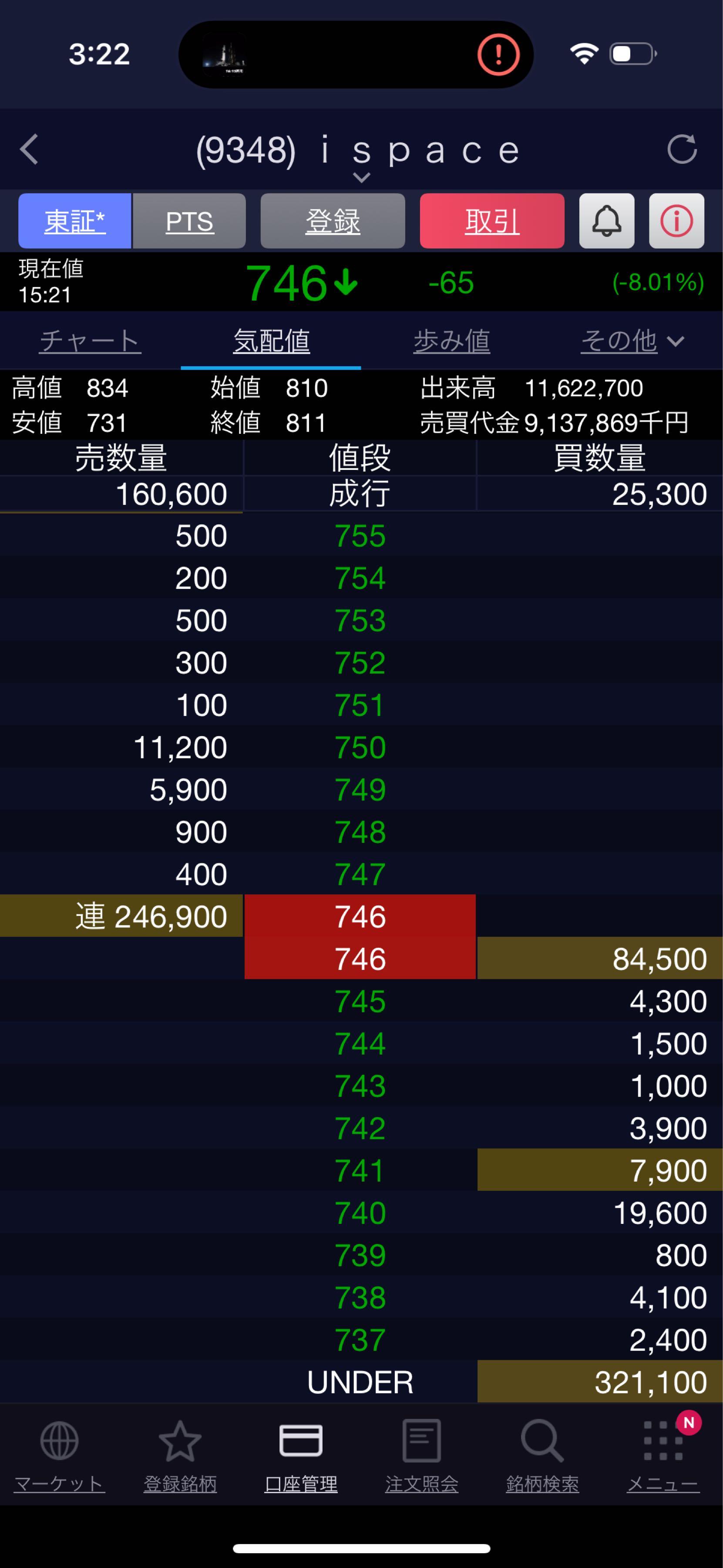Select the 745 bid price row
The height and width of the screenshot is (1568, 723).
coord(360,1001)
